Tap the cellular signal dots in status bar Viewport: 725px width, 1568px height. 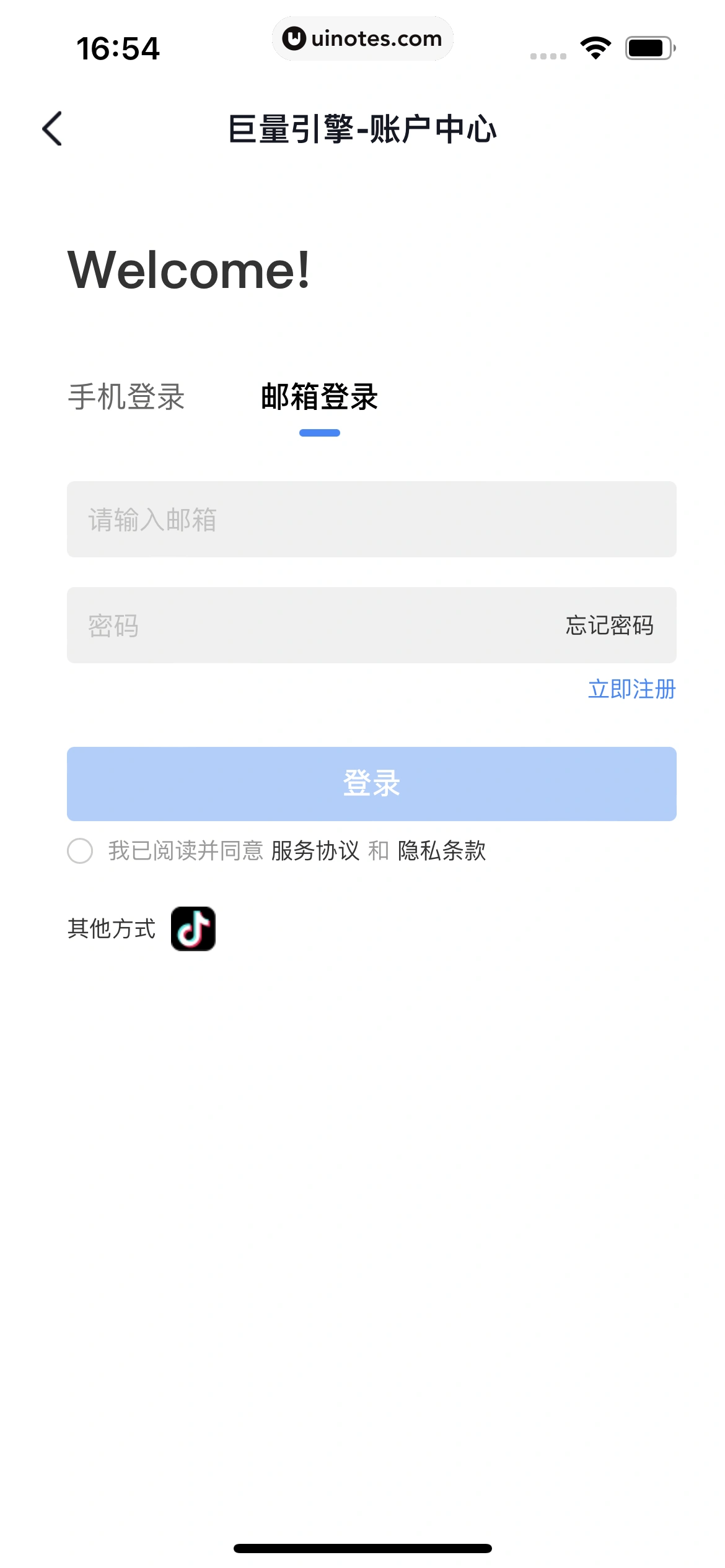click(x=548, y=56)
